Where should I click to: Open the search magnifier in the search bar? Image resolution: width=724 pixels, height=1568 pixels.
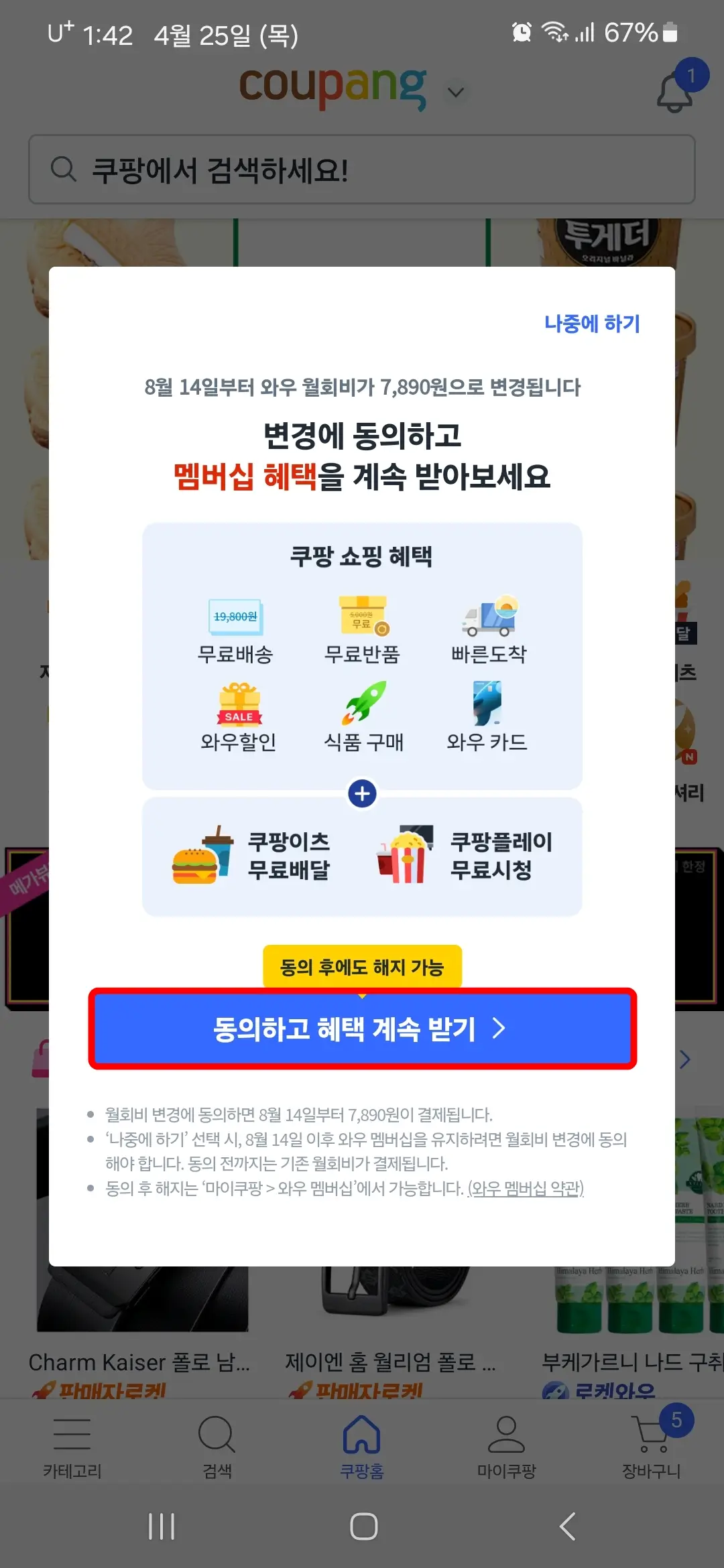tap(64, 170)
